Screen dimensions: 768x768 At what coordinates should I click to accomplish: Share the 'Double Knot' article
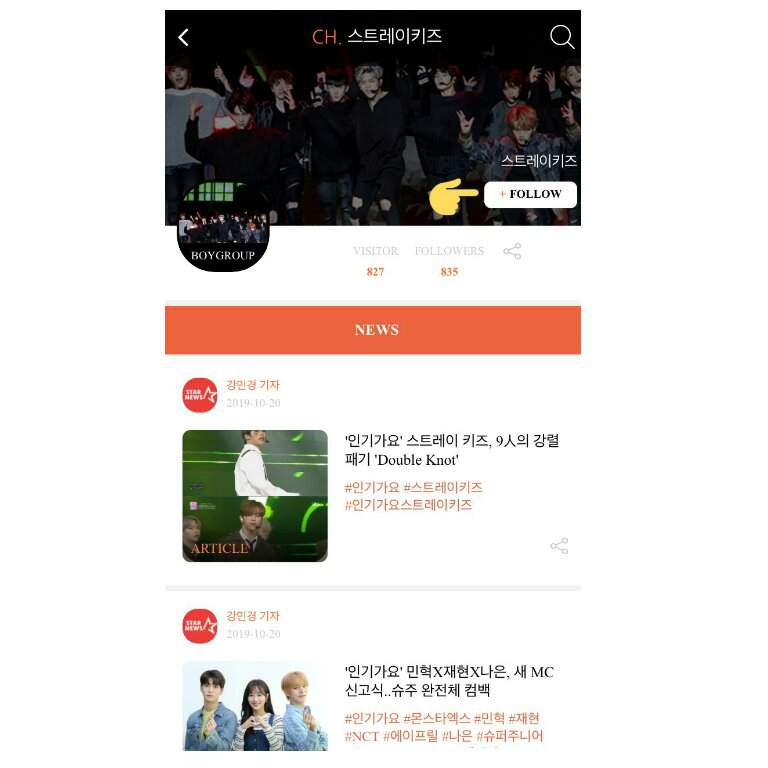[x=559, y=546]
